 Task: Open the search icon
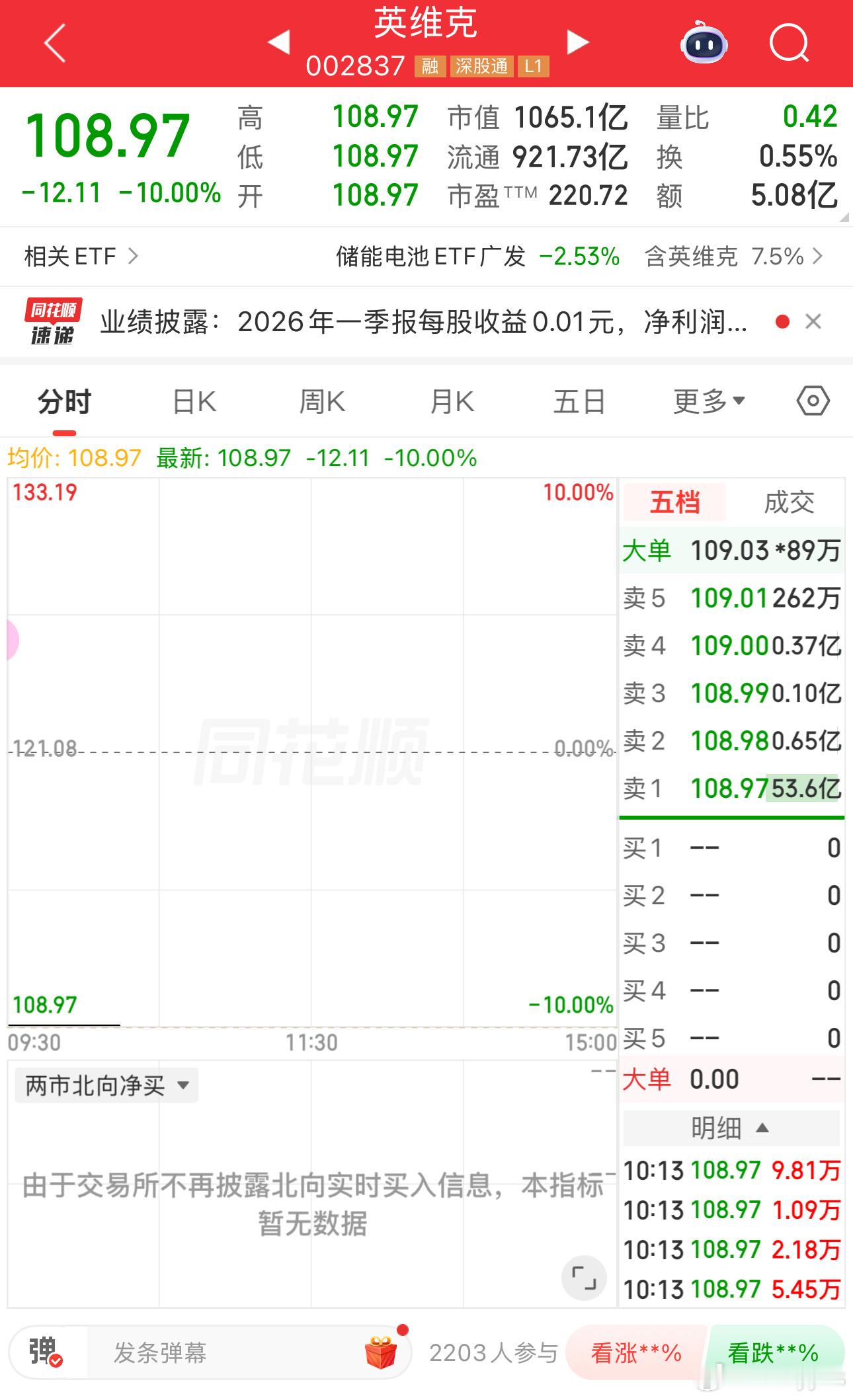coord(791,42)
